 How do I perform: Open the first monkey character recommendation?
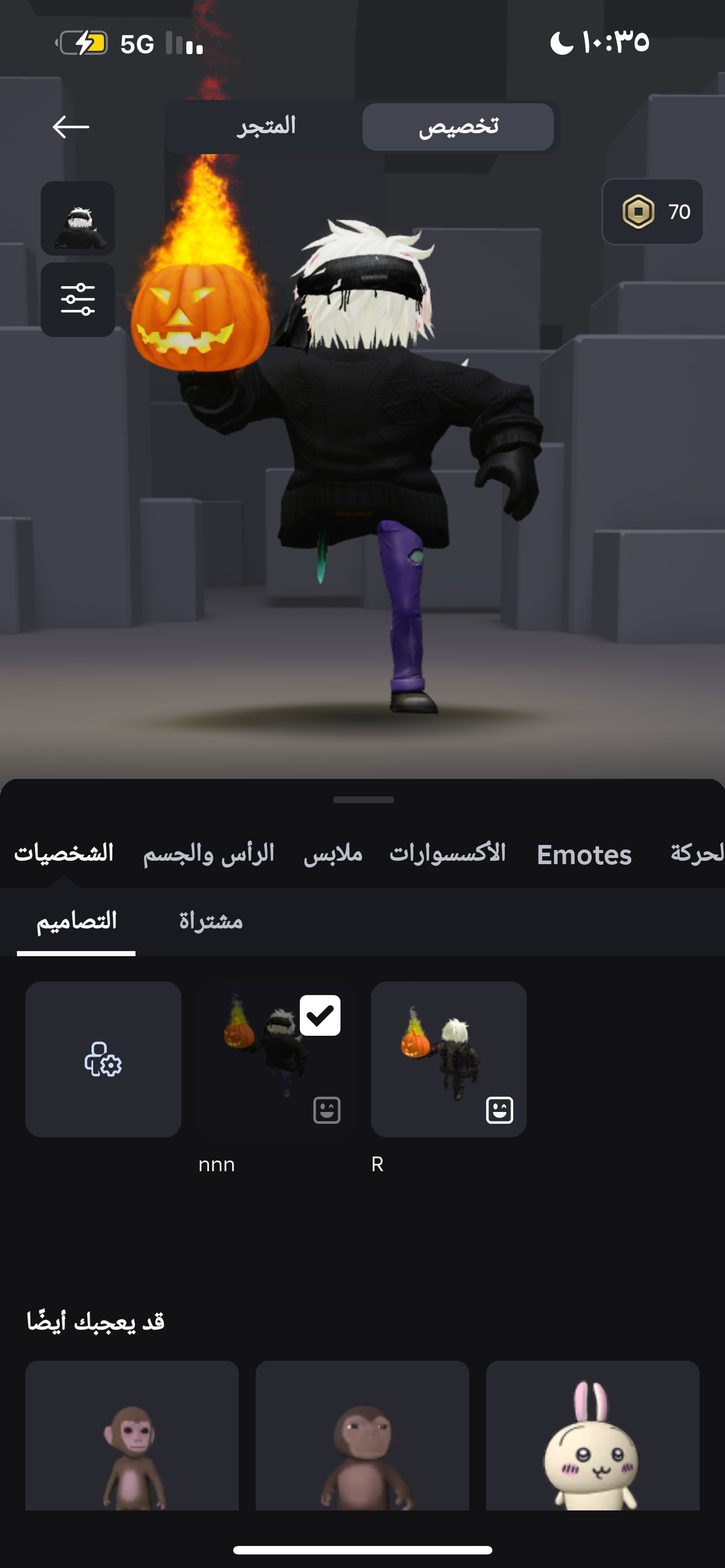[132, 1435]
